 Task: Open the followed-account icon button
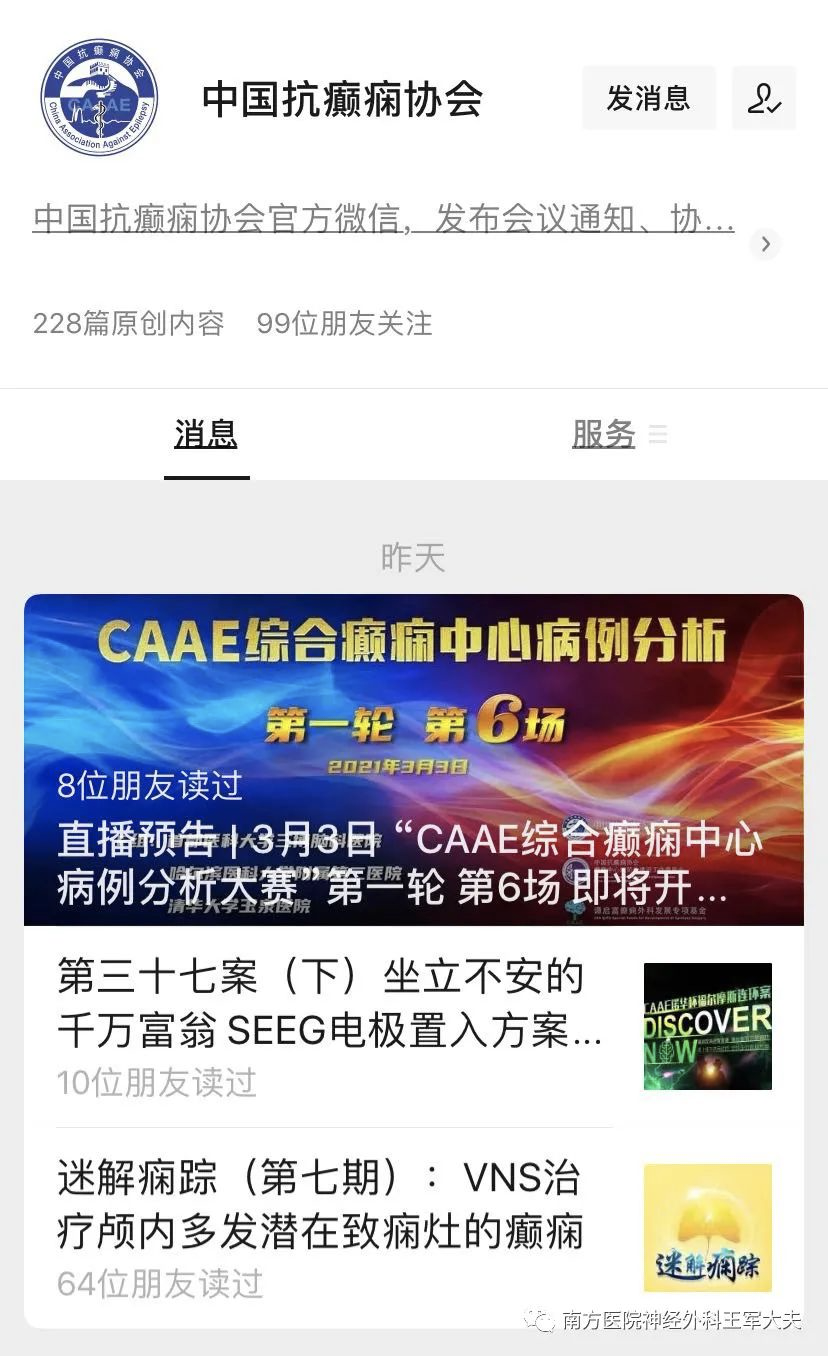coord(764,98)
